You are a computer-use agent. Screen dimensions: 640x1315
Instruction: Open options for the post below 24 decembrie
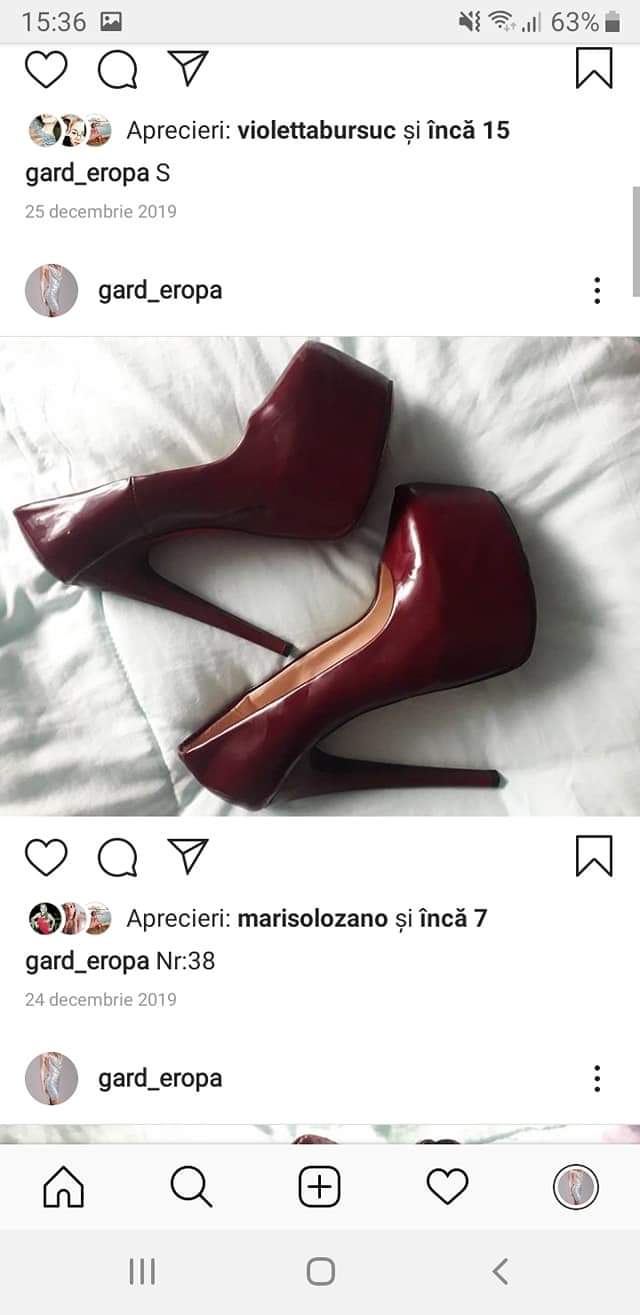(x=597, y=1079)
